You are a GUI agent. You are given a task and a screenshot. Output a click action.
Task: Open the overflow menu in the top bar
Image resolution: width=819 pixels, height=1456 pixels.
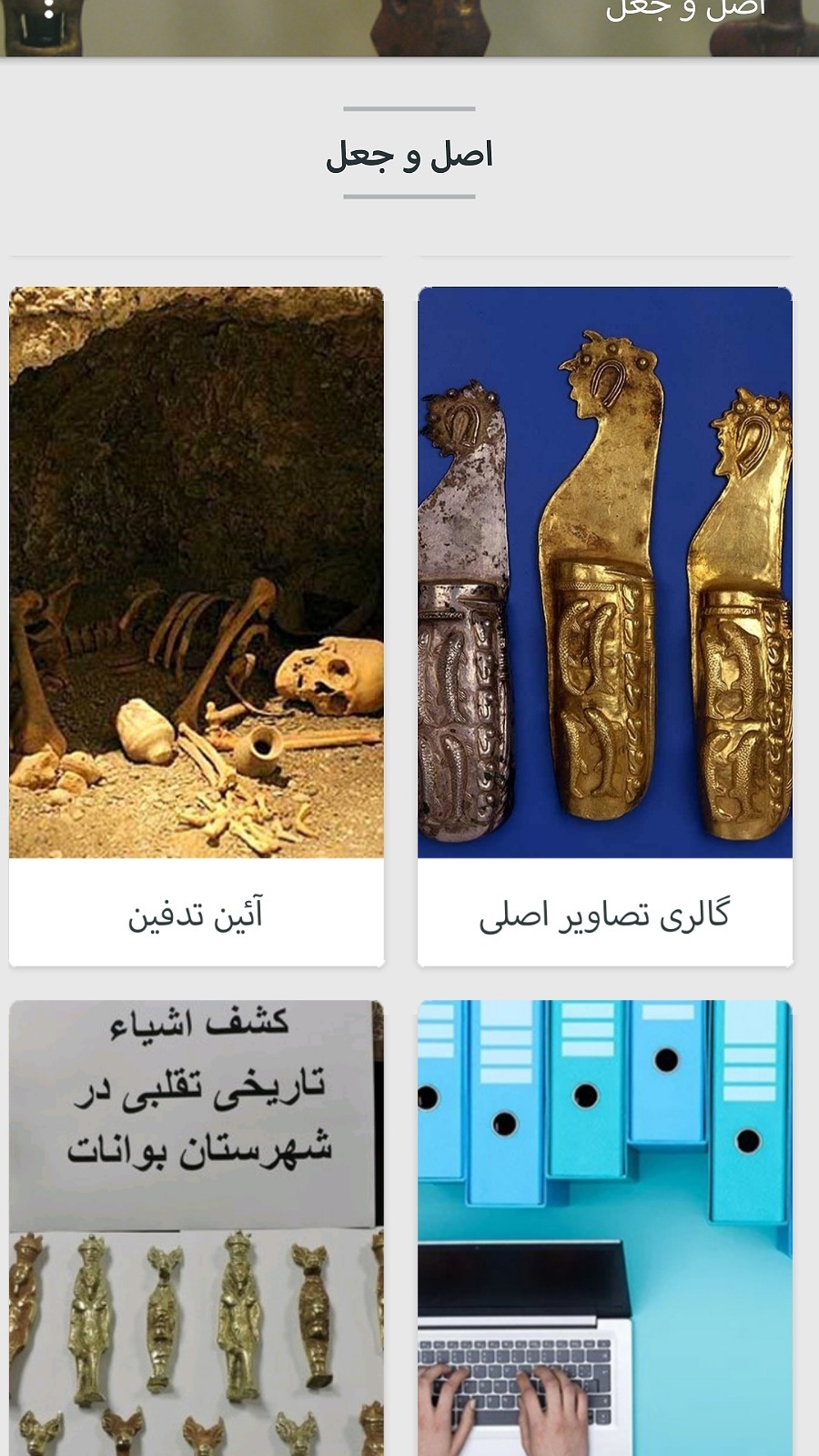point(49,13)
